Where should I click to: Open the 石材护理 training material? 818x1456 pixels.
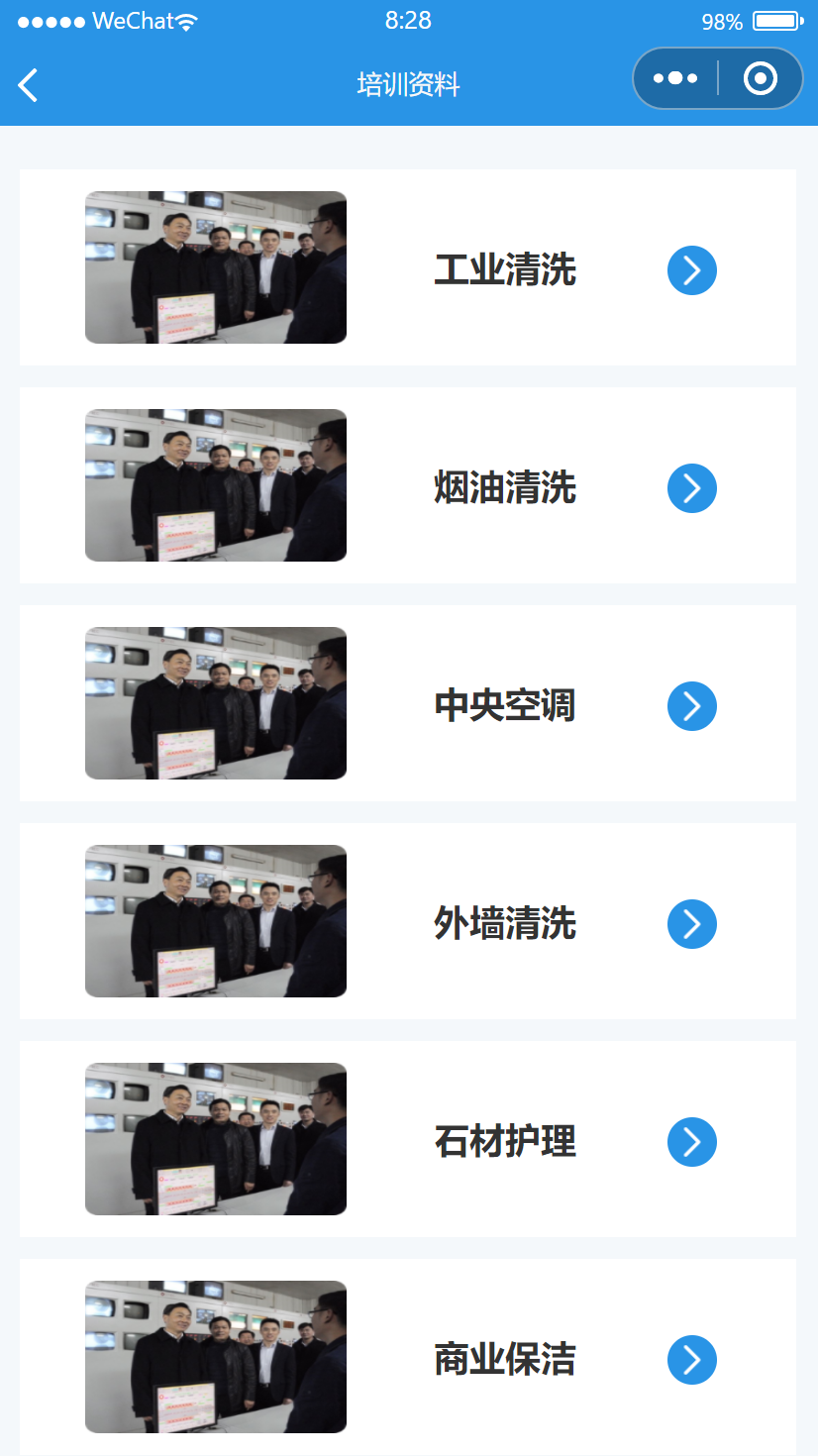pyautogui.click(x=408, y=1139)
